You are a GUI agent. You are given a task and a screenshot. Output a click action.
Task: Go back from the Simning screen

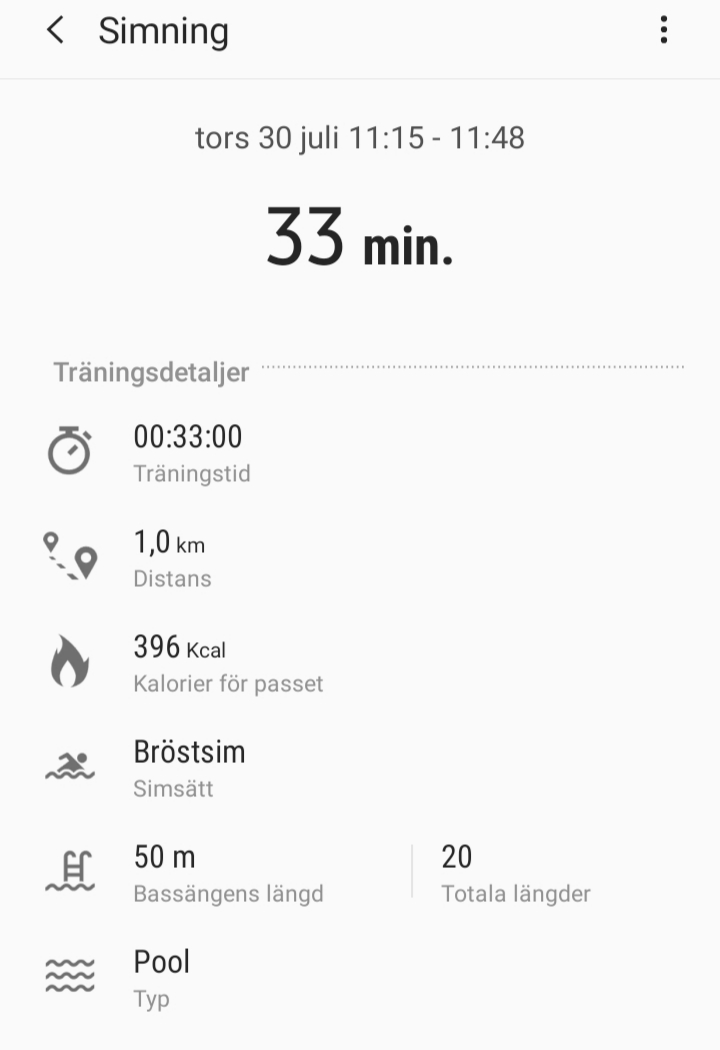55,31
